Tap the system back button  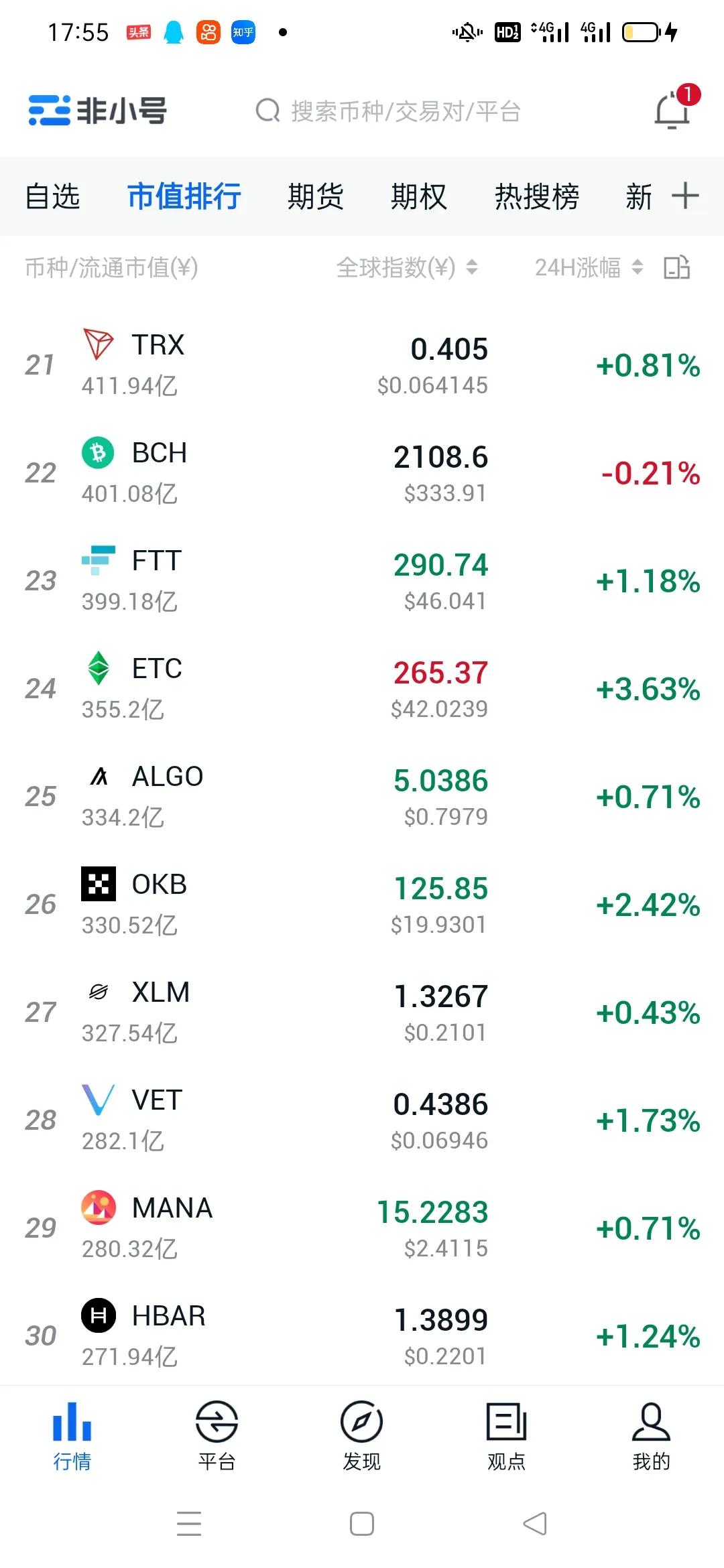[x=535, y=1523]
